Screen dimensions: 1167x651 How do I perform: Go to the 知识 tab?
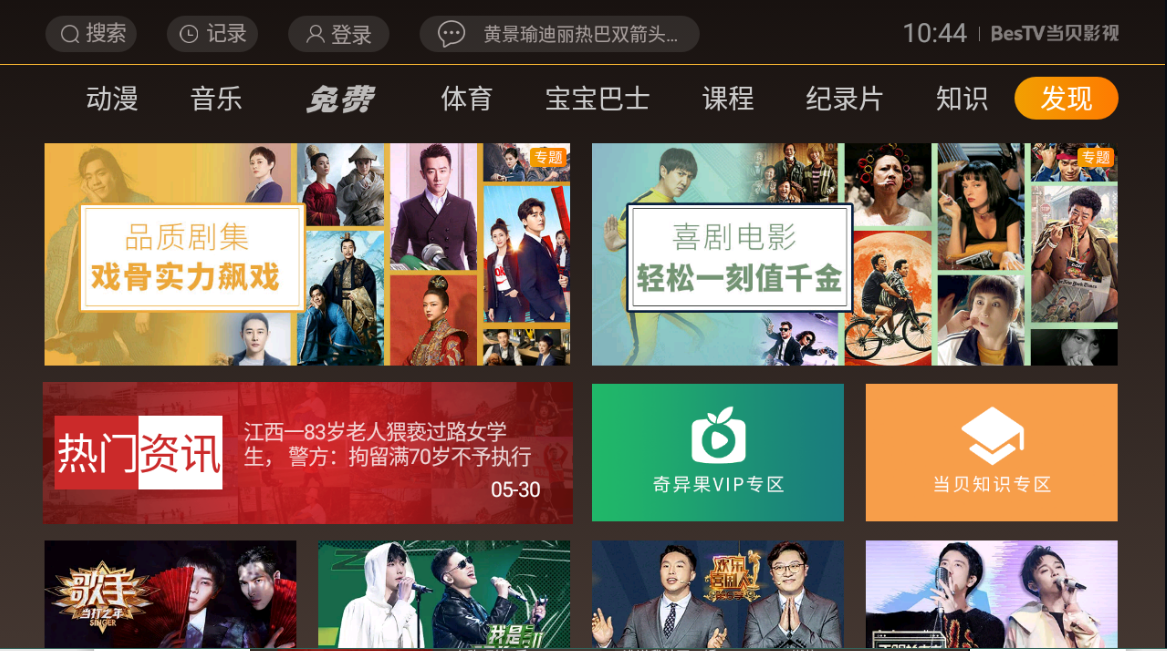tap(961, 99)
